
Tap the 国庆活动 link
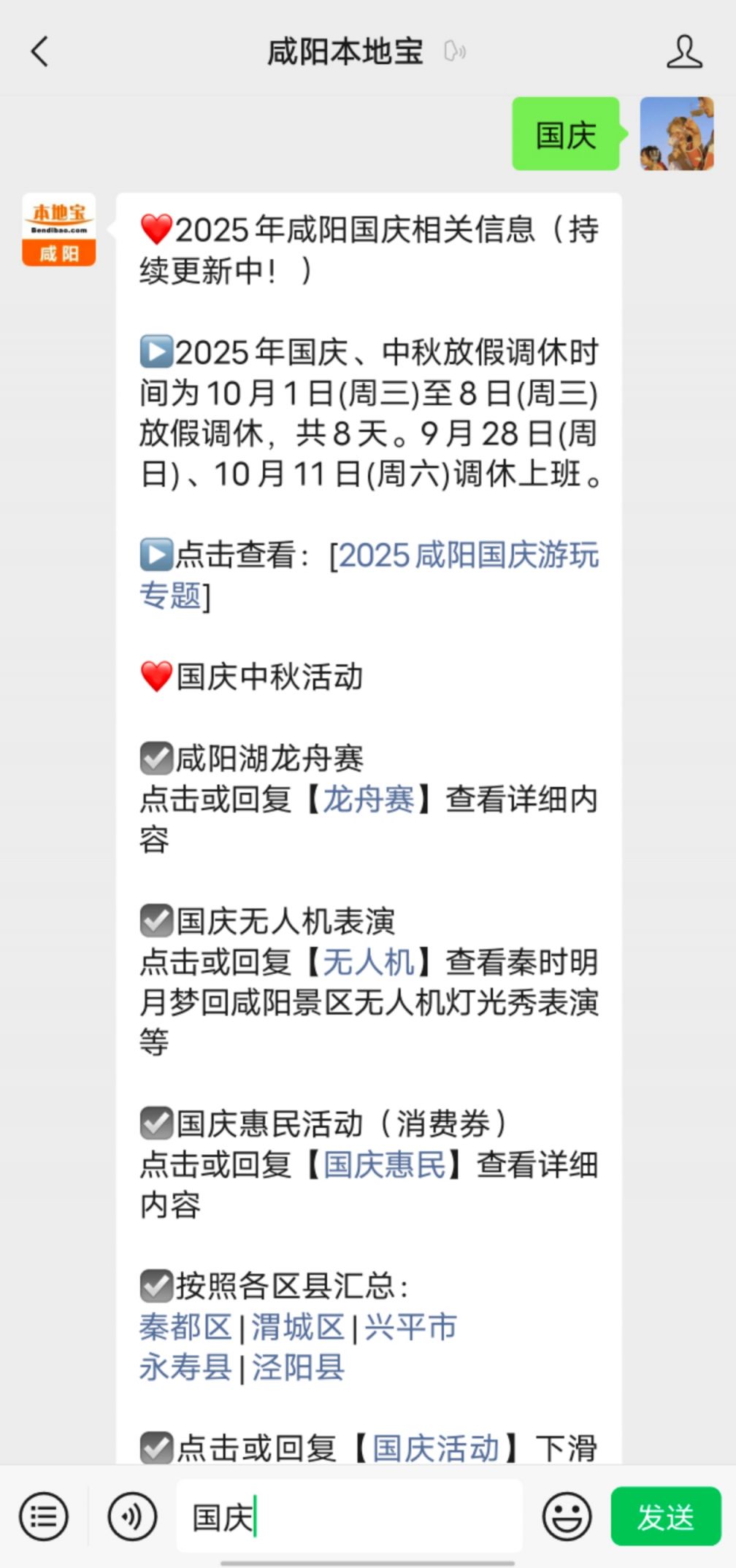point(436,1448)
